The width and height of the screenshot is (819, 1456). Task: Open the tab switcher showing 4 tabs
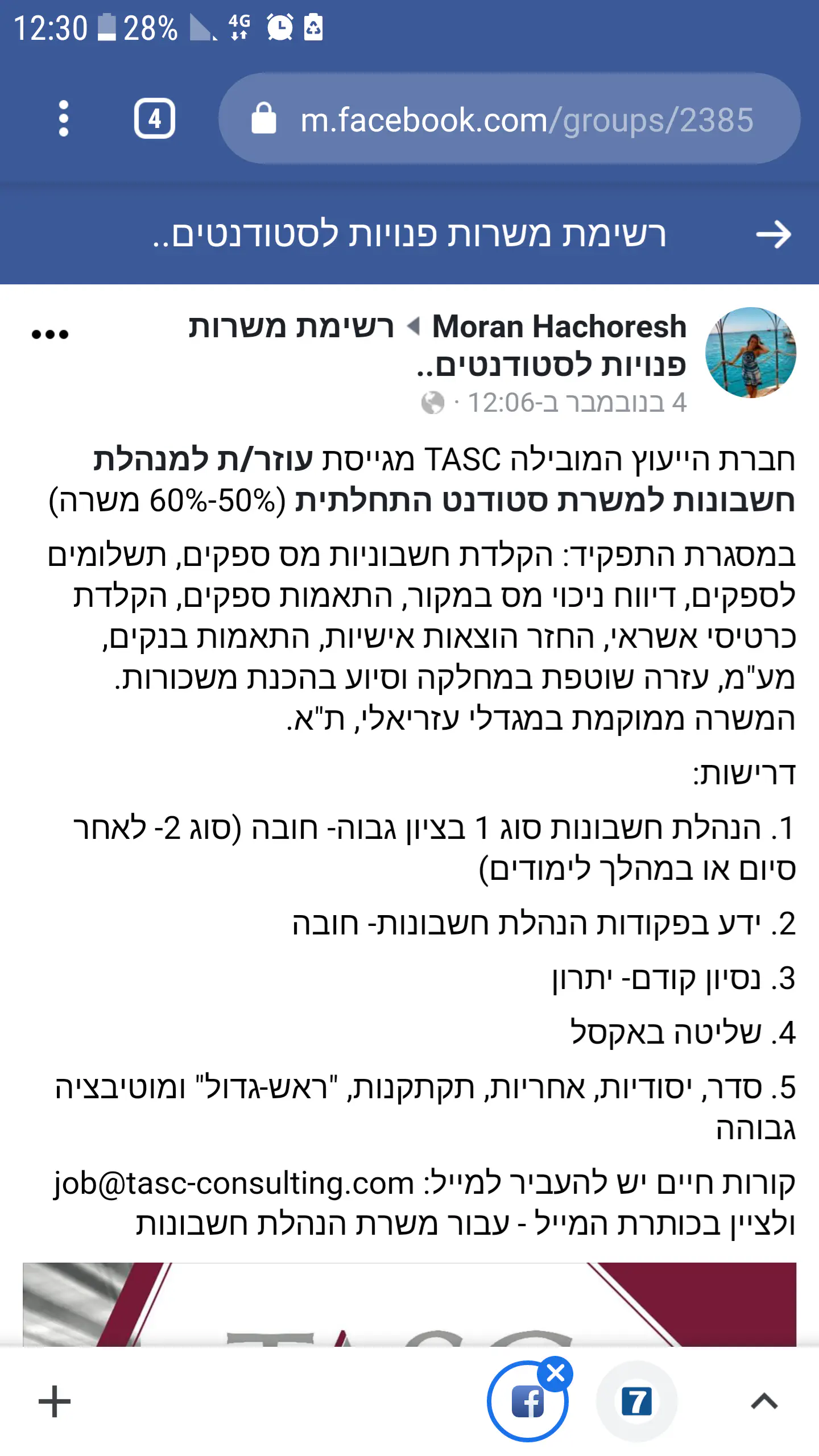click(x=154, y=119)
